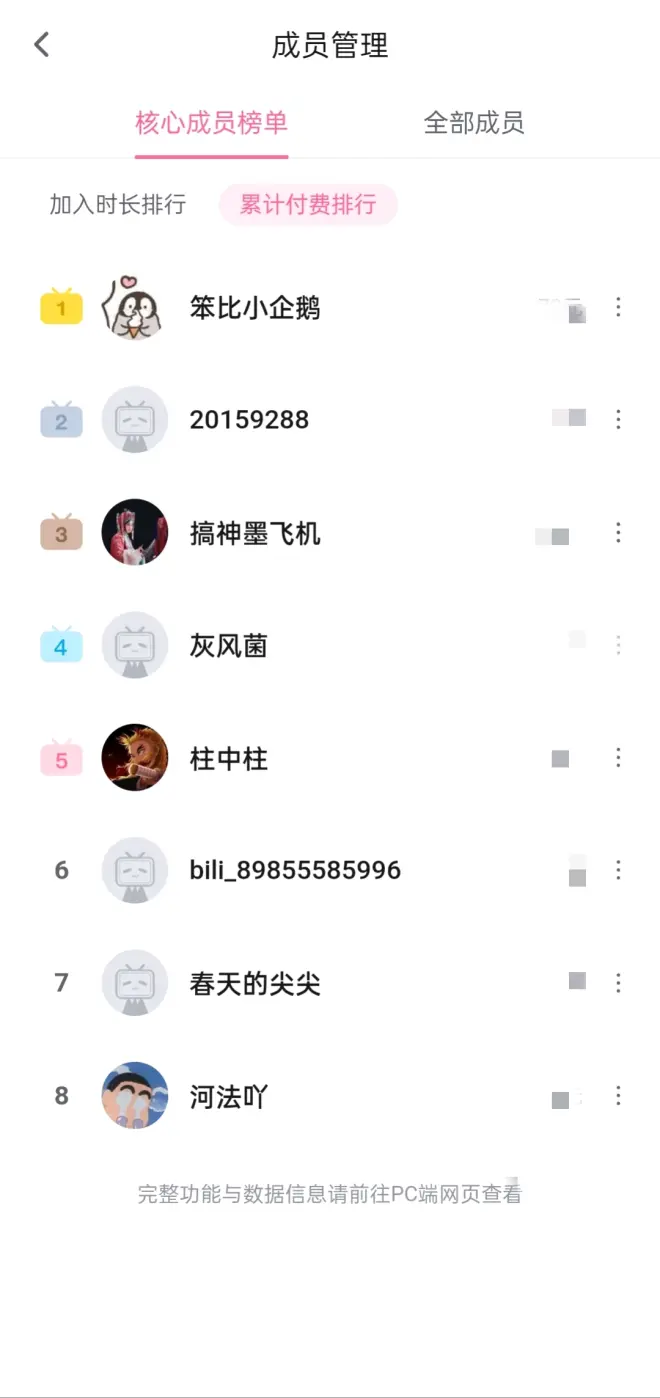Switch to the 全部成员 tab
This screenshot has width=660, height=1398.
(x=473, y=123)
